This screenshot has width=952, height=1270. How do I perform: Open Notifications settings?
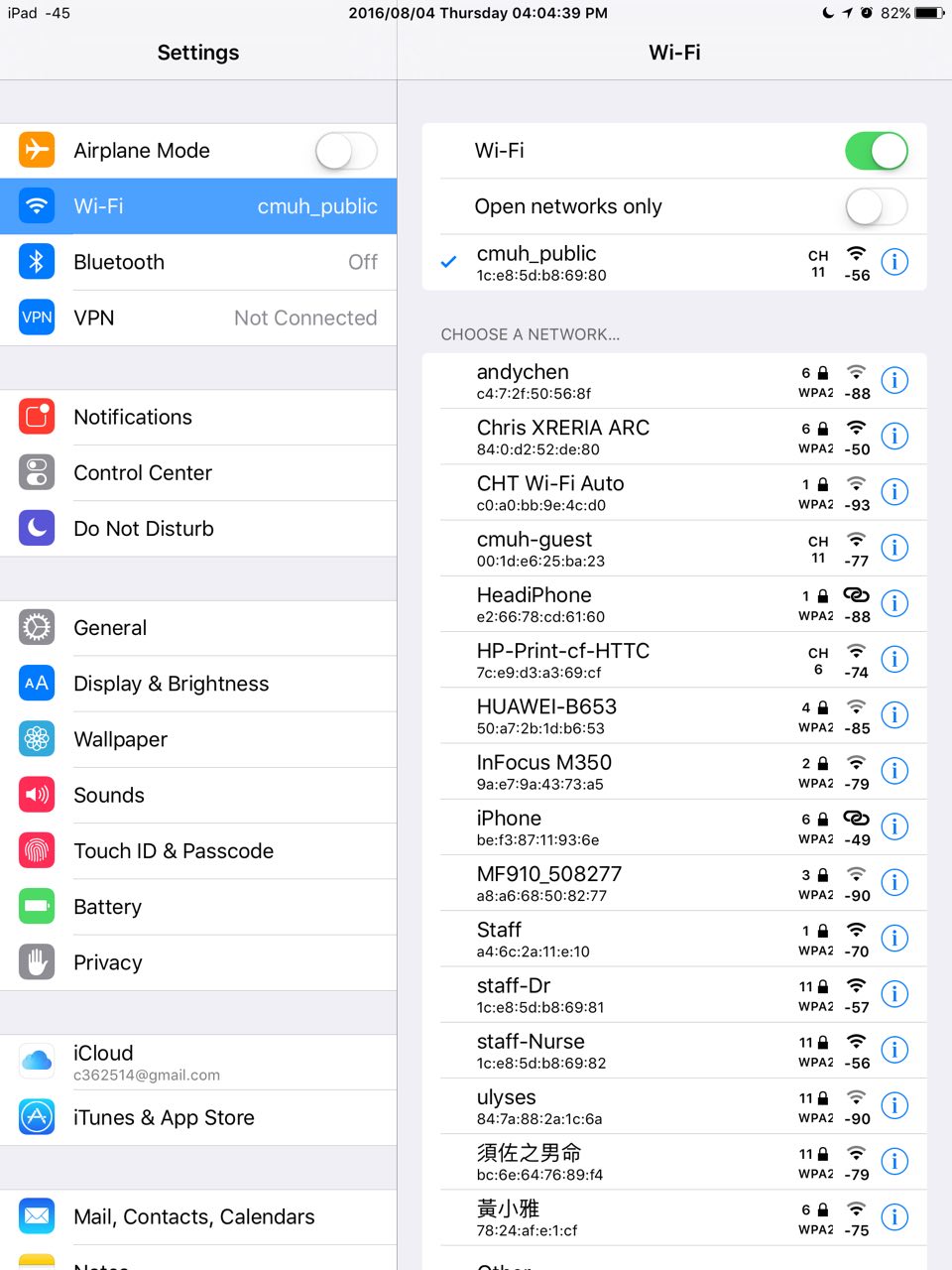198,417
